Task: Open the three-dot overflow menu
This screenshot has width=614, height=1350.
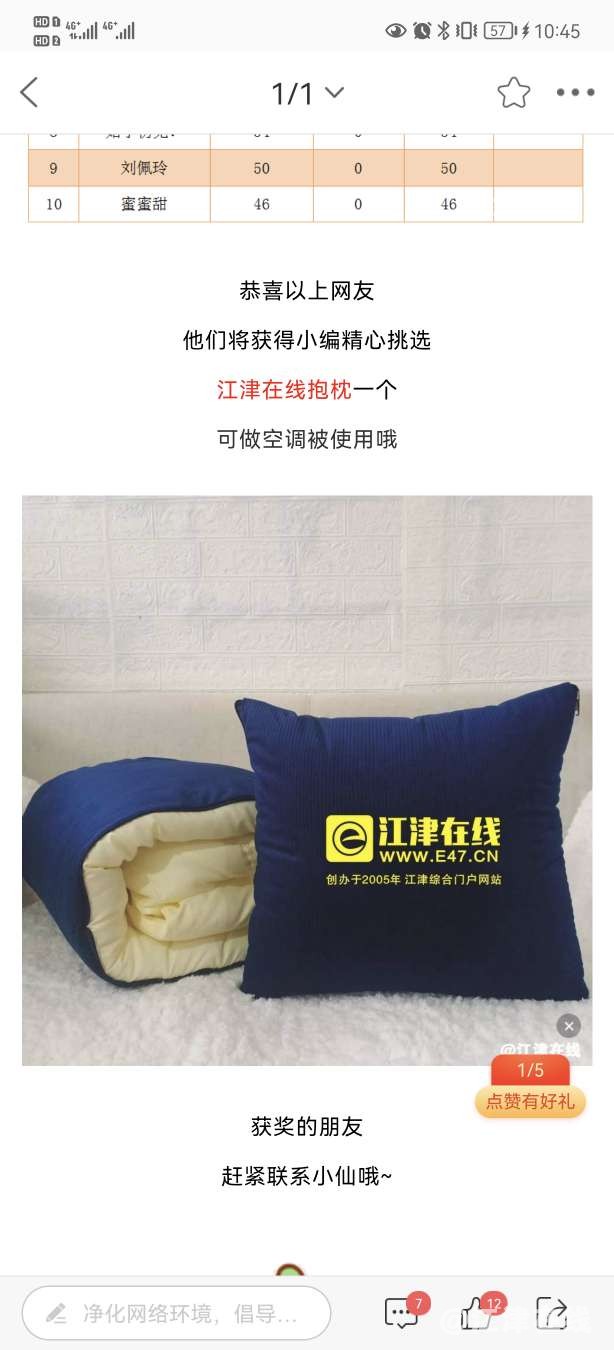Action: tap(575, 93)
